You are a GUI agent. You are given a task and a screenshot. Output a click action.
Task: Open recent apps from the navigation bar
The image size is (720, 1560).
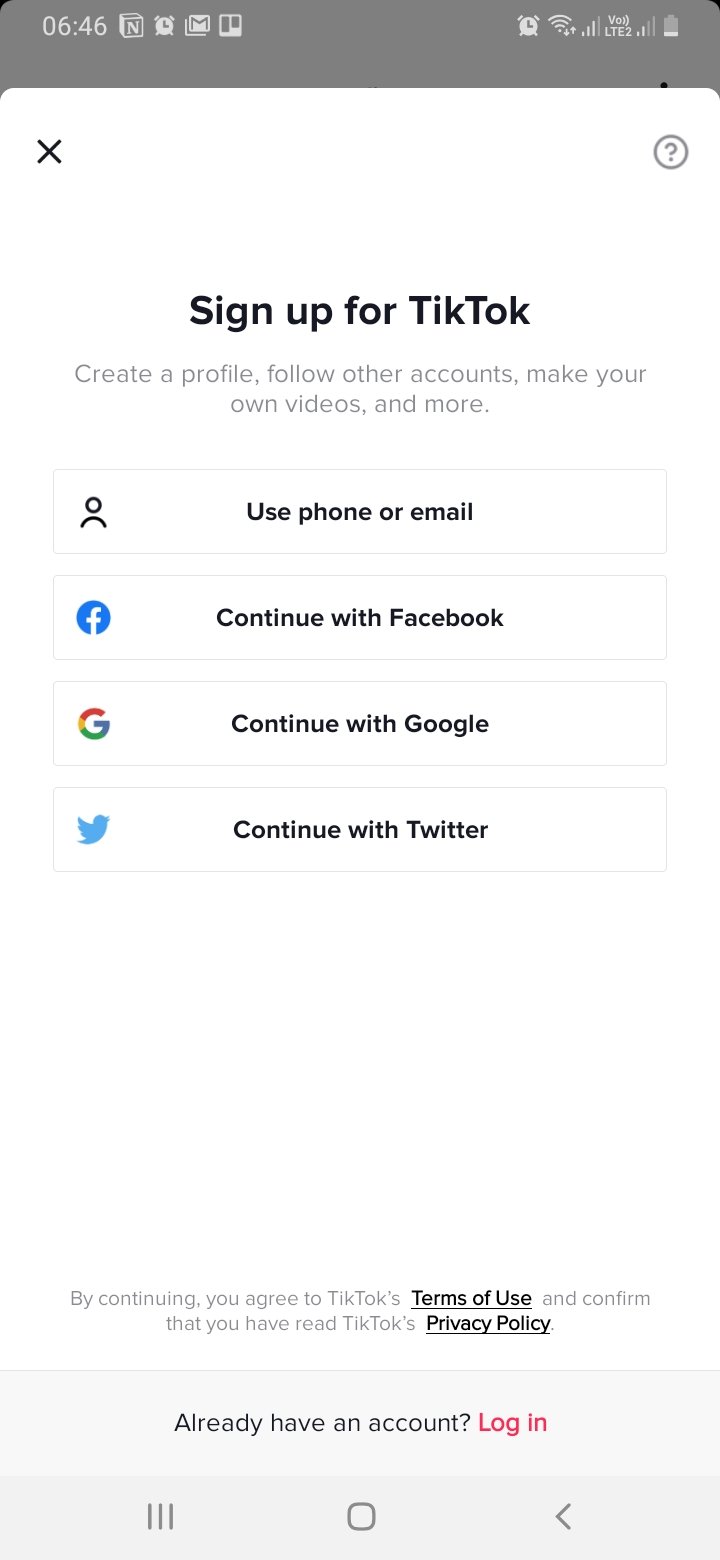tap(160, 1517)
